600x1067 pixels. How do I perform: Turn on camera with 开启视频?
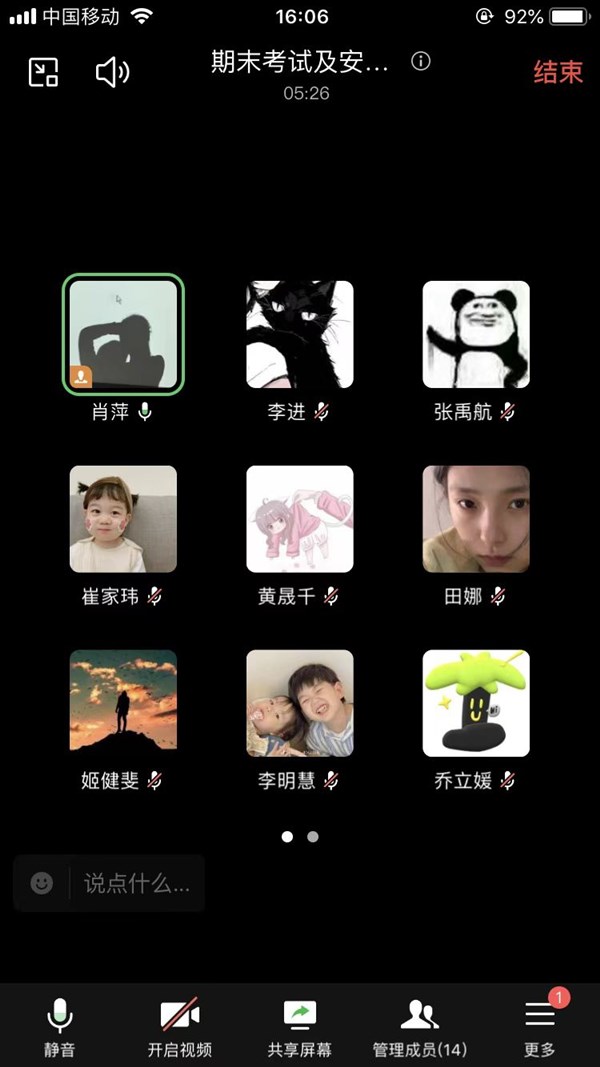(180, 1028)
